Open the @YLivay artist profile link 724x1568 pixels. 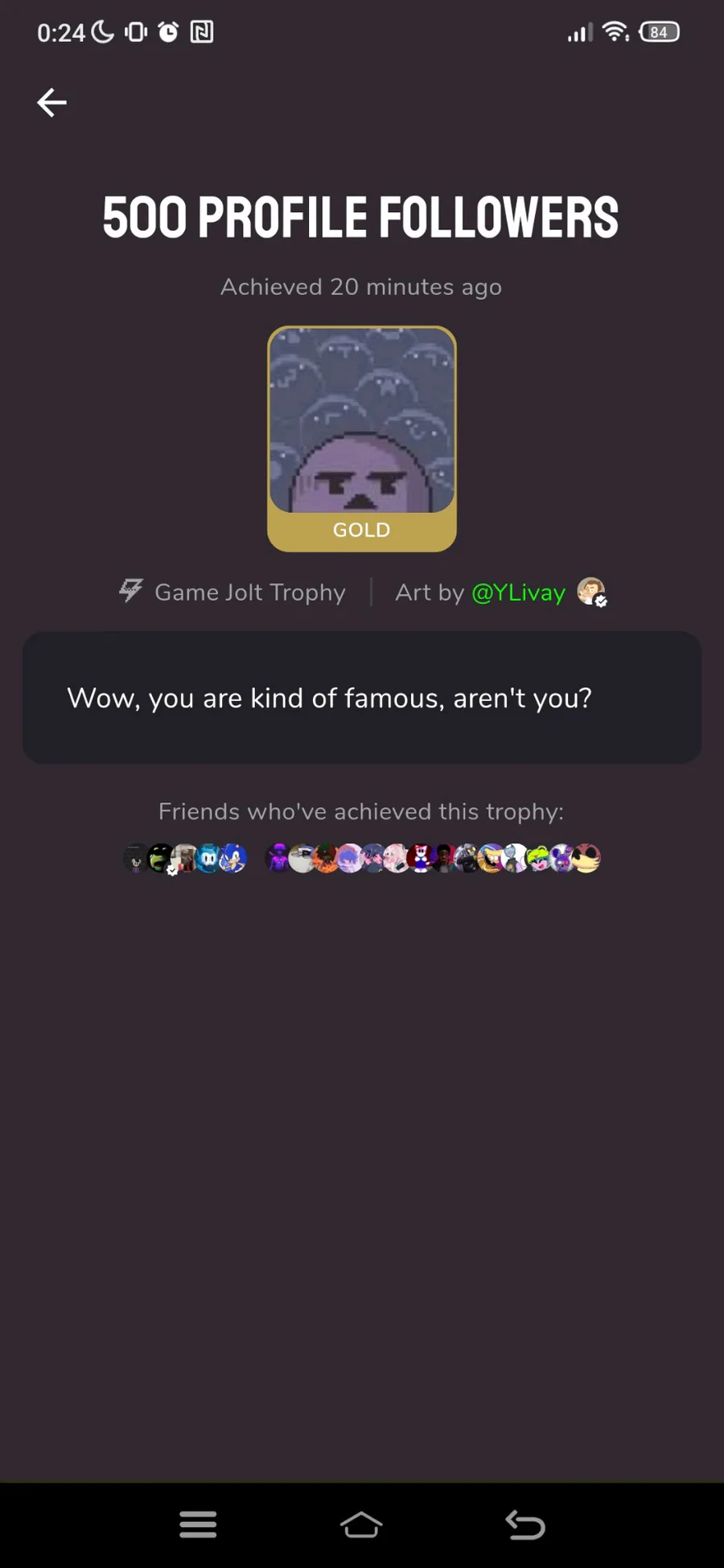coord(519,593)
